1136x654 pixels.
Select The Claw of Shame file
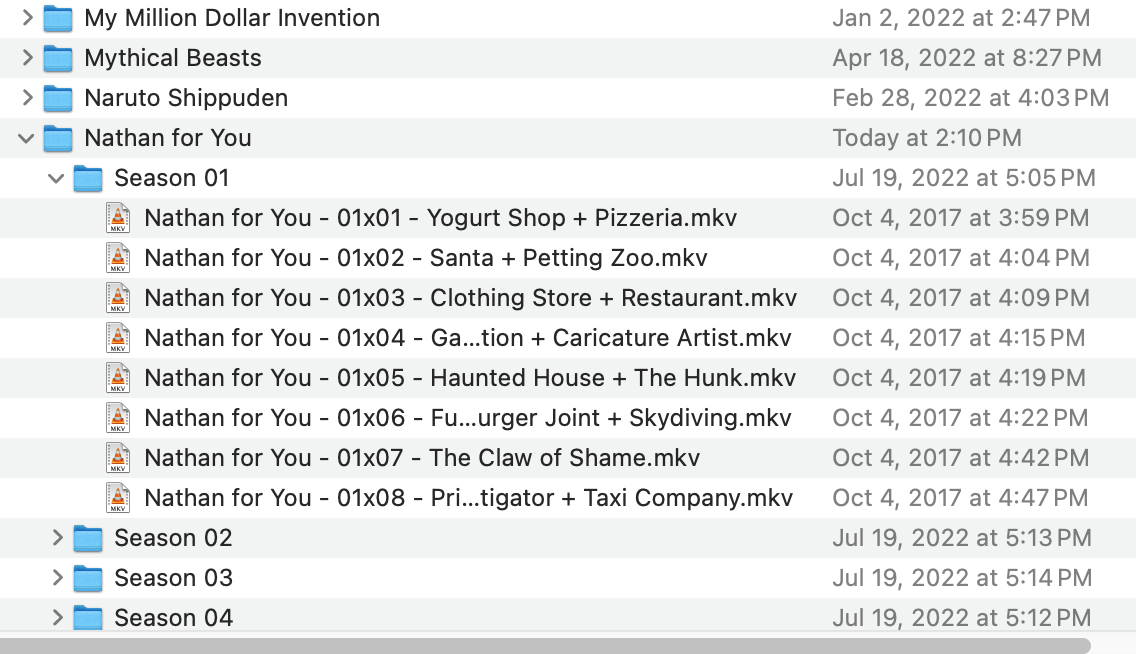(421, 458)
